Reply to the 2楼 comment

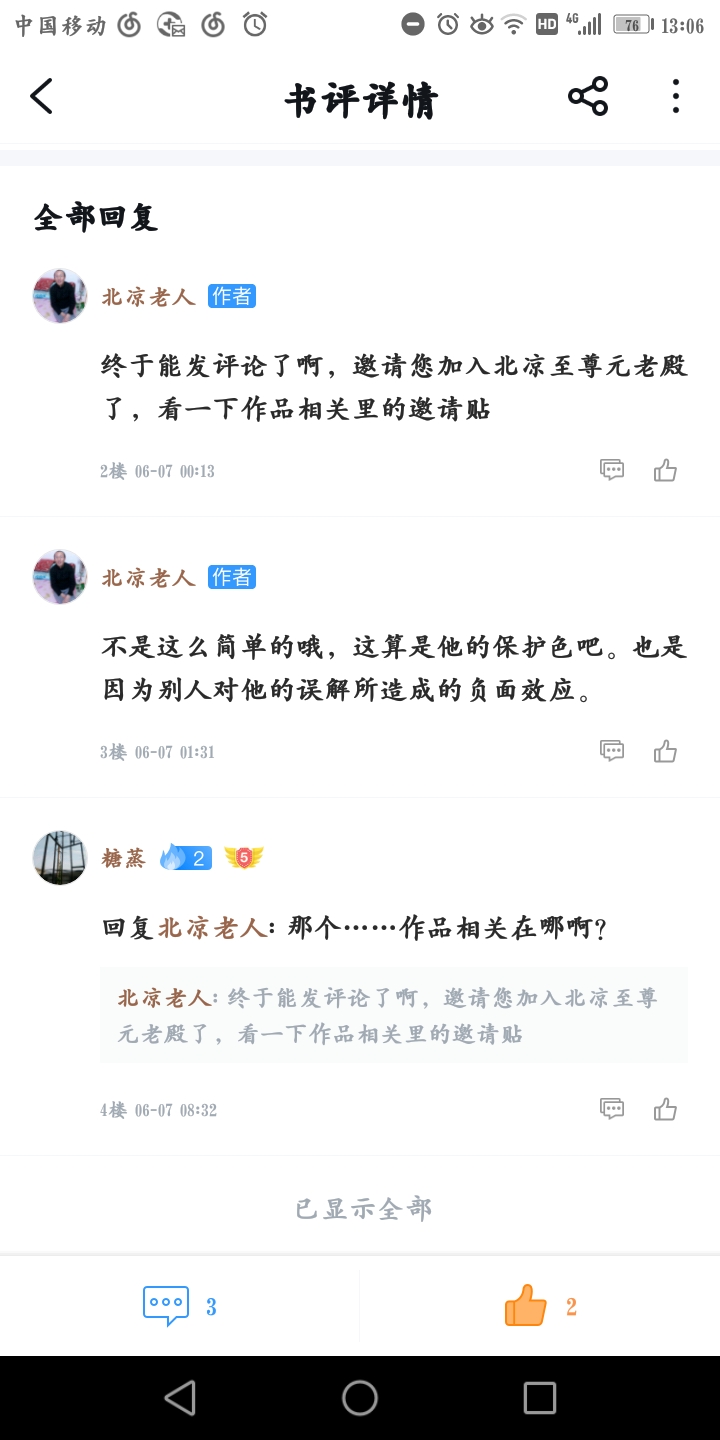point(612,470)
